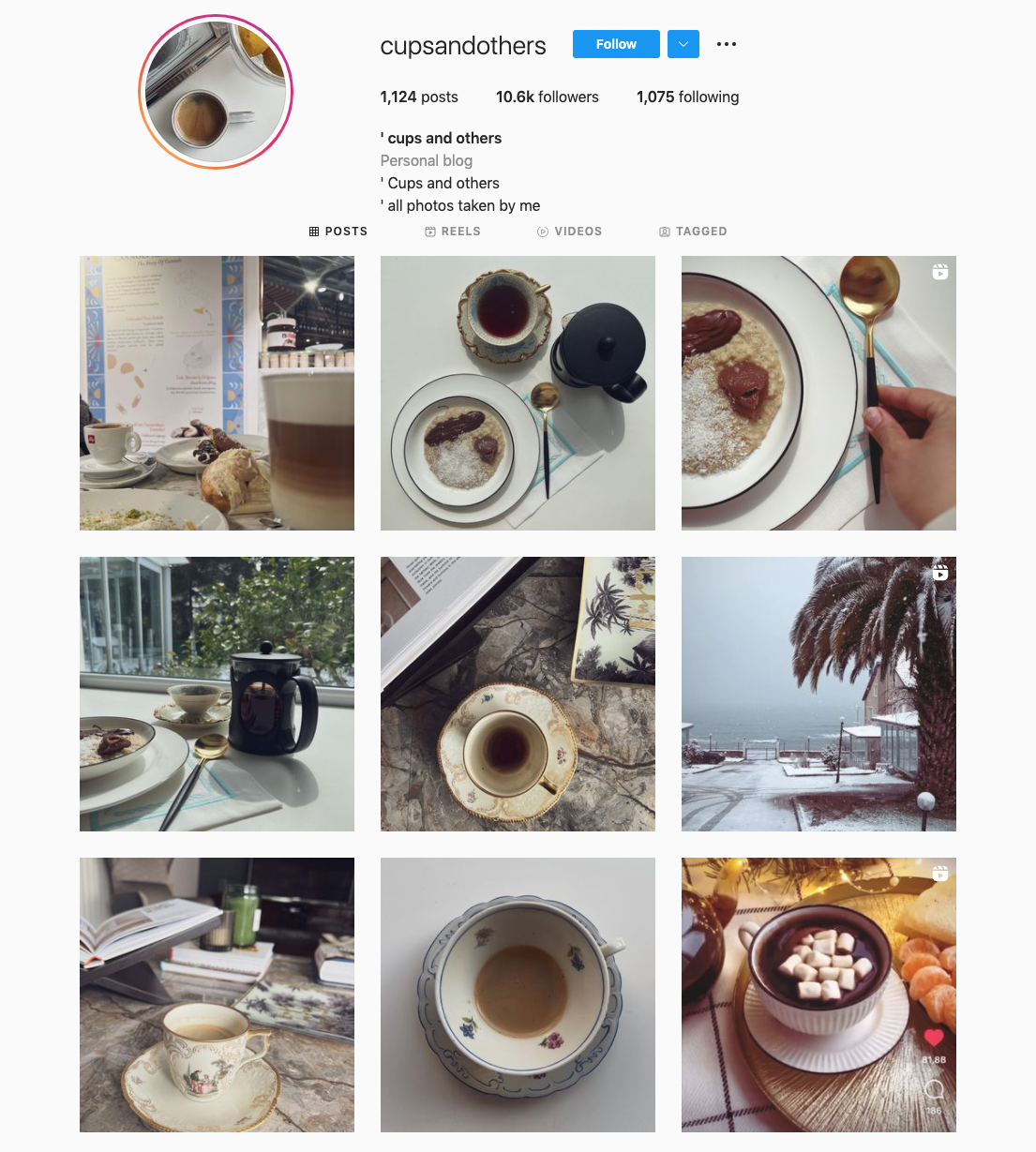1036x1152 pixels.
Task: View the cupsandothers profile story
Action: click(216, 92)
